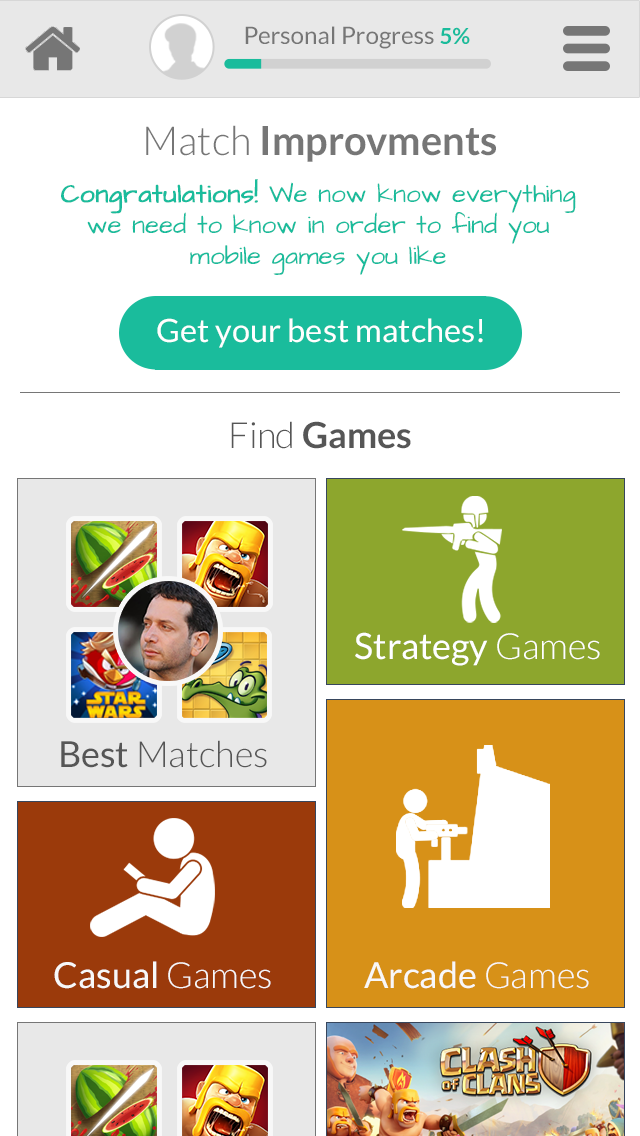
Task: Browse Casual Games category
Action: tap(166, 904)
